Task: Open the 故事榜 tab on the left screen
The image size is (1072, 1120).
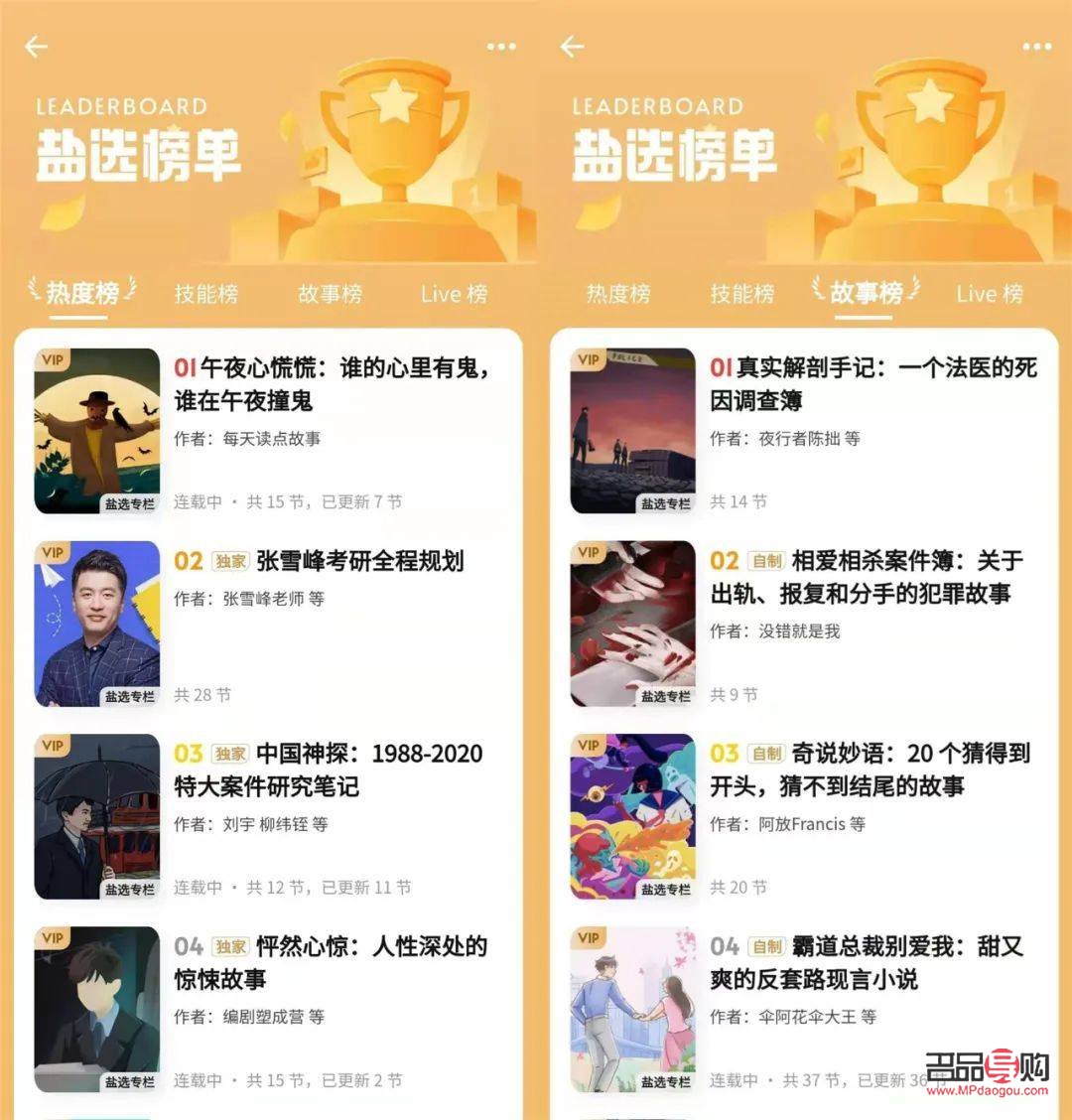Action: [x=331, y=293]
